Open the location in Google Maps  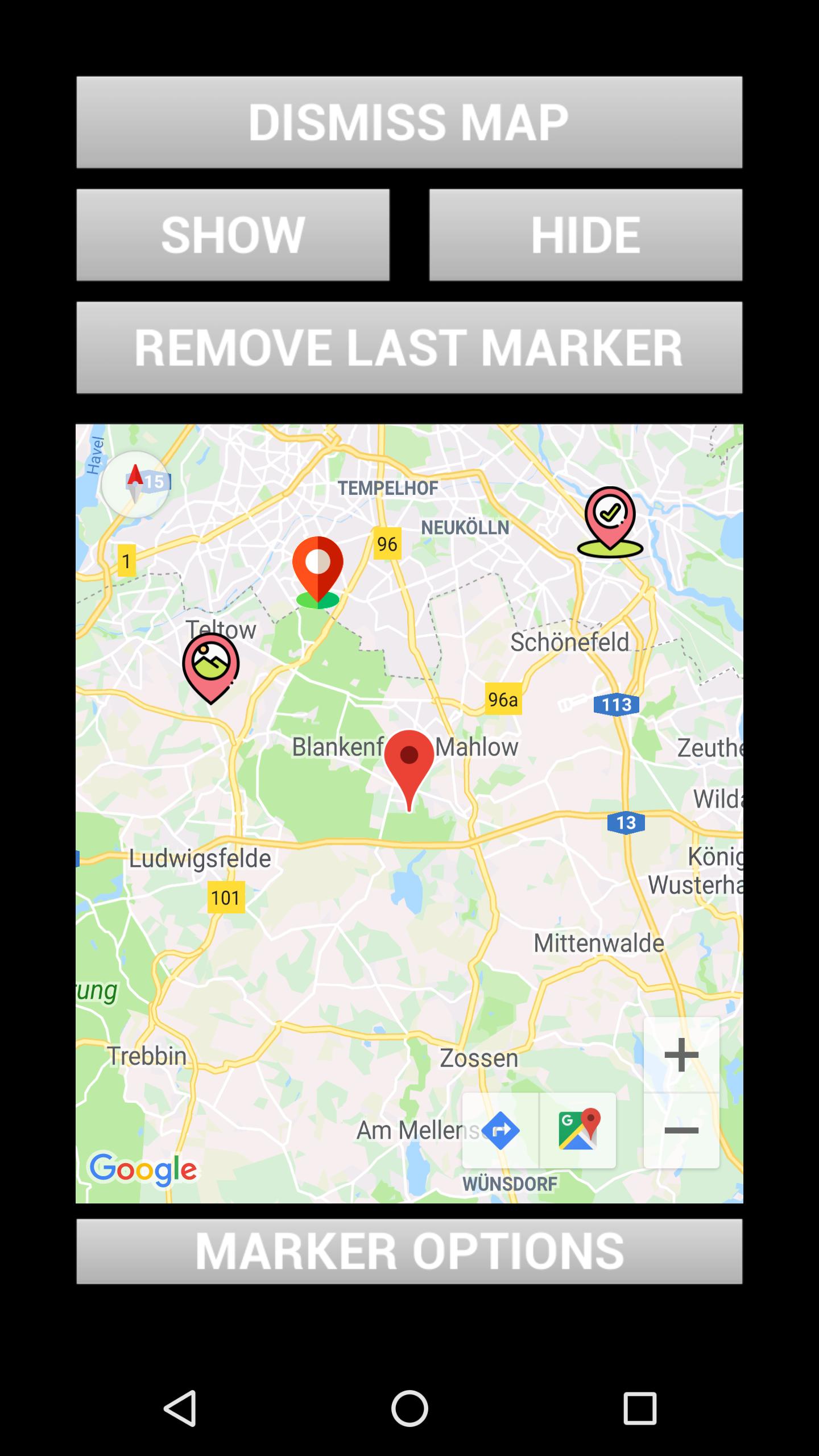click(x=578, y=1131)
